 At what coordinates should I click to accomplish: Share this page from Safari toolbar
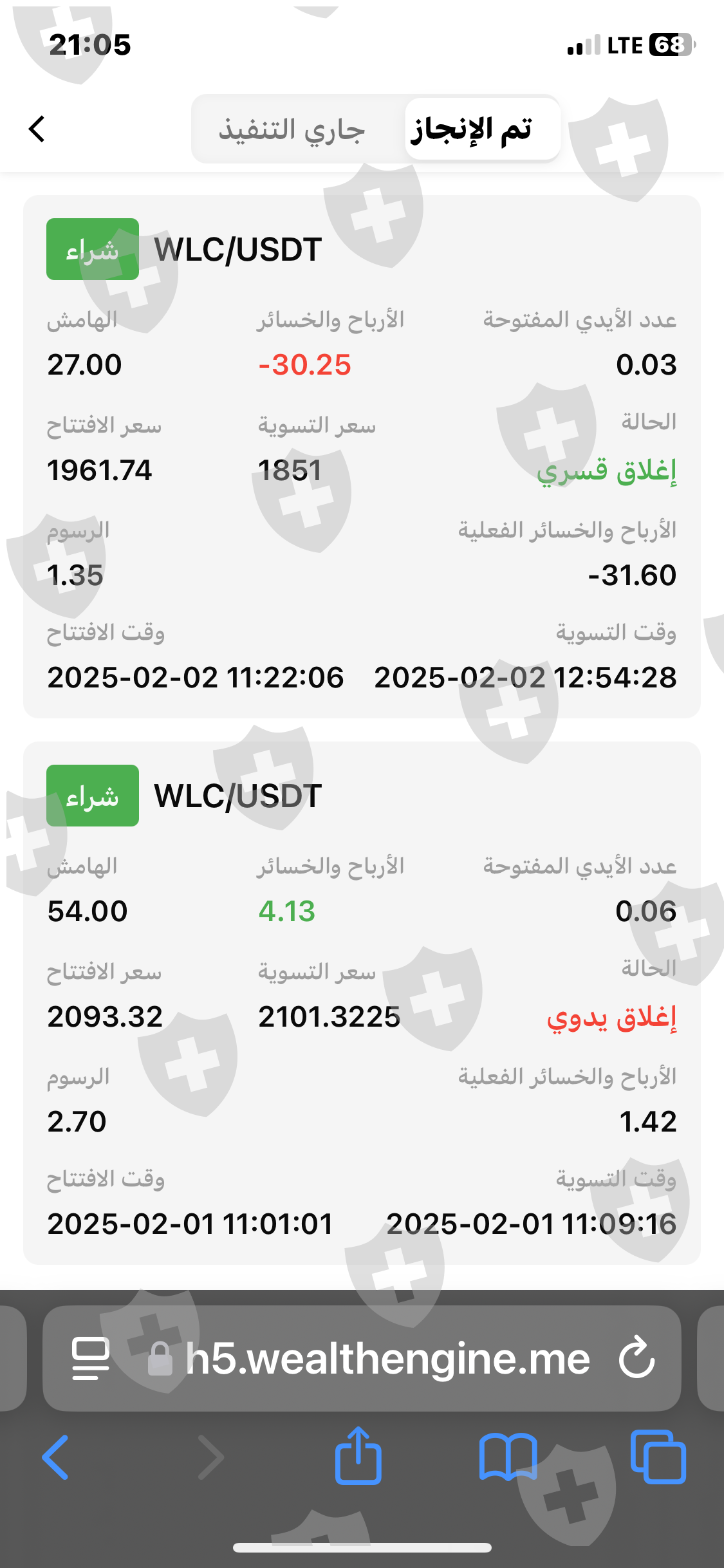click(x=358, y=1457)
